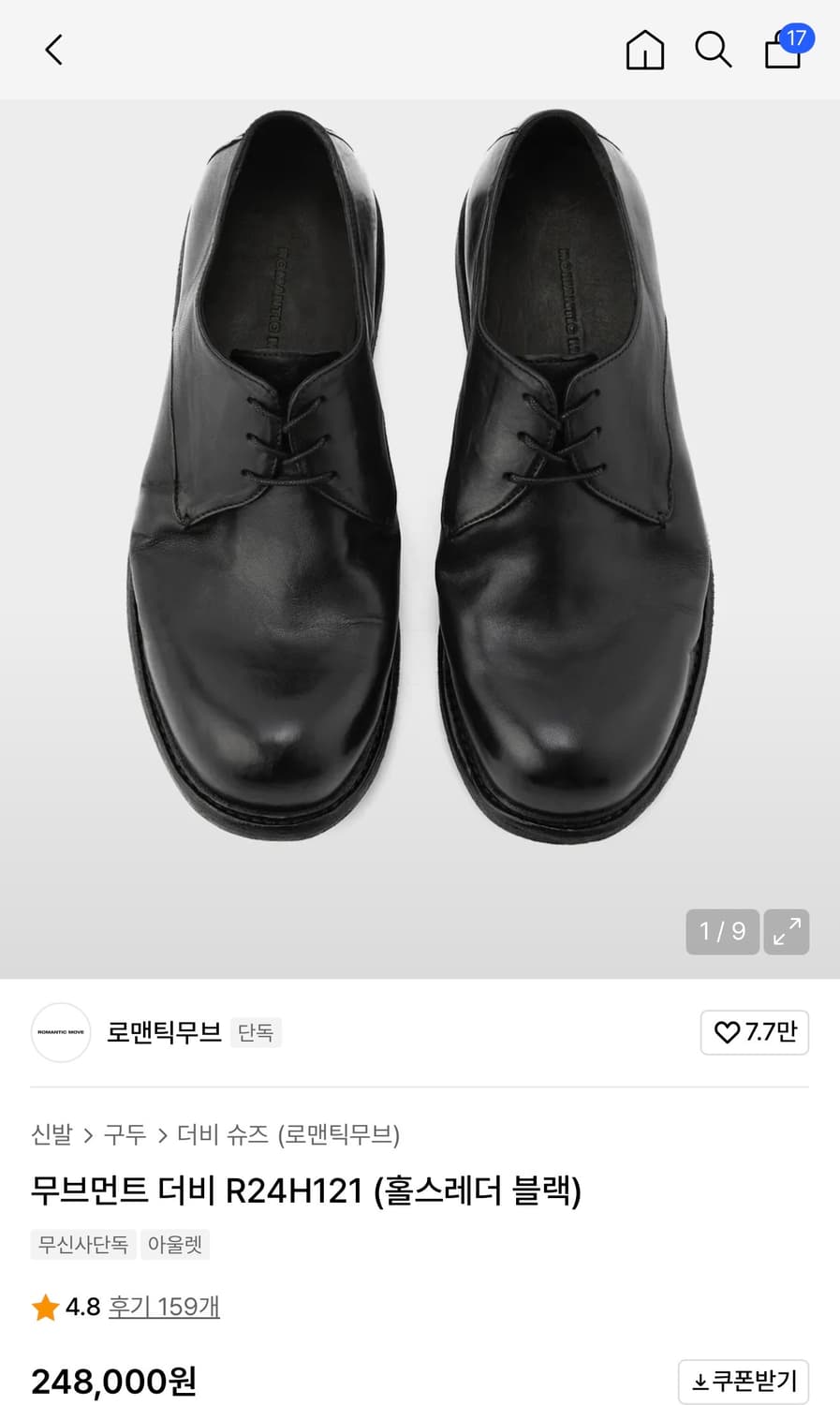Tap the 1 / 9 image counter pill
The image size is (840, 1405).
pyautogui.click(x=722, y=932)
